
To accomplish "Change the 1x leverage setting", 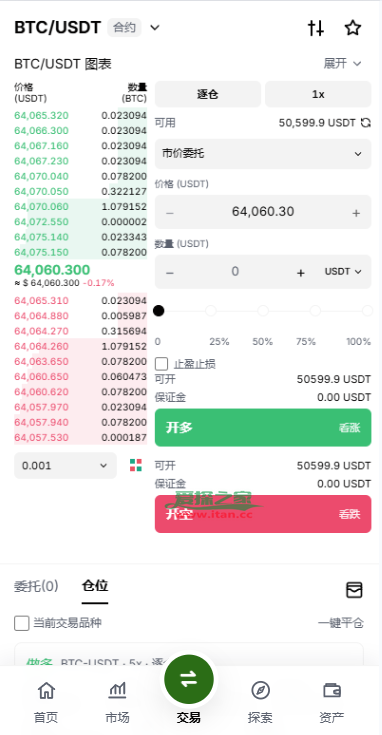I will click(x=318, y=94).
